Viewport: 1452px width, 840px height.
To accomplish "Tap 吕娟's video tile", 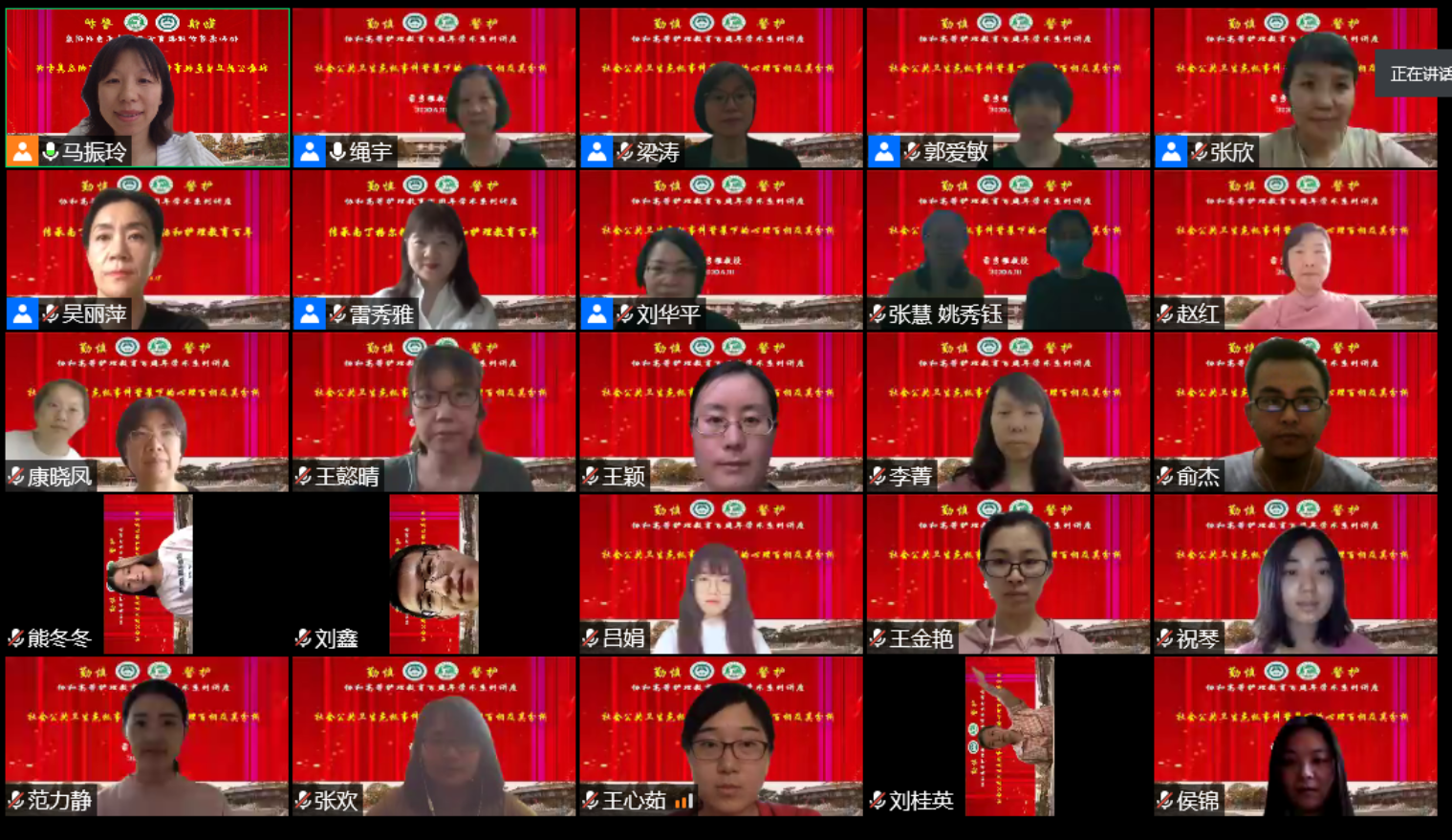I will point(721,573).
